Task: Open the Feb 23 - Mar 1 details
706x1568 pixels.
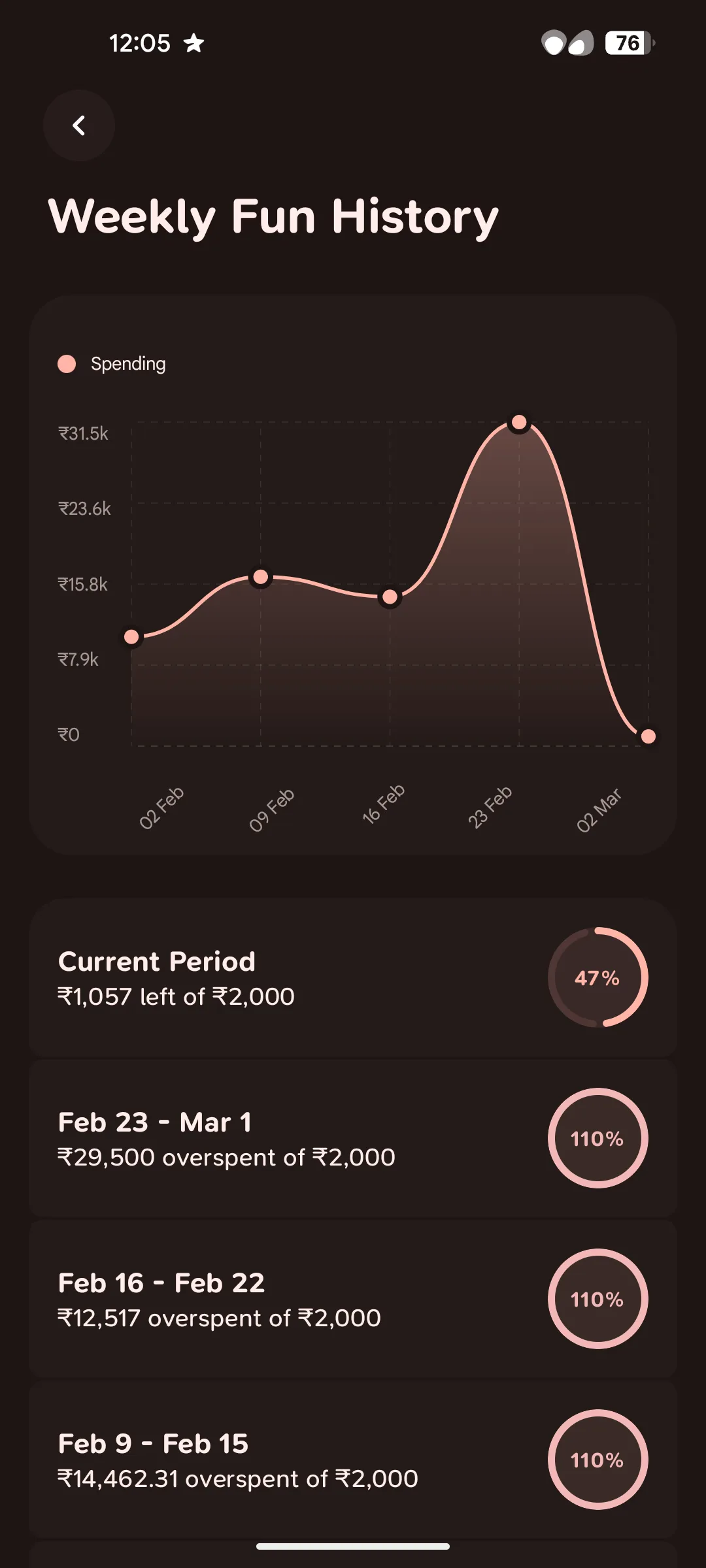Action: click(x=261, y=1137)
